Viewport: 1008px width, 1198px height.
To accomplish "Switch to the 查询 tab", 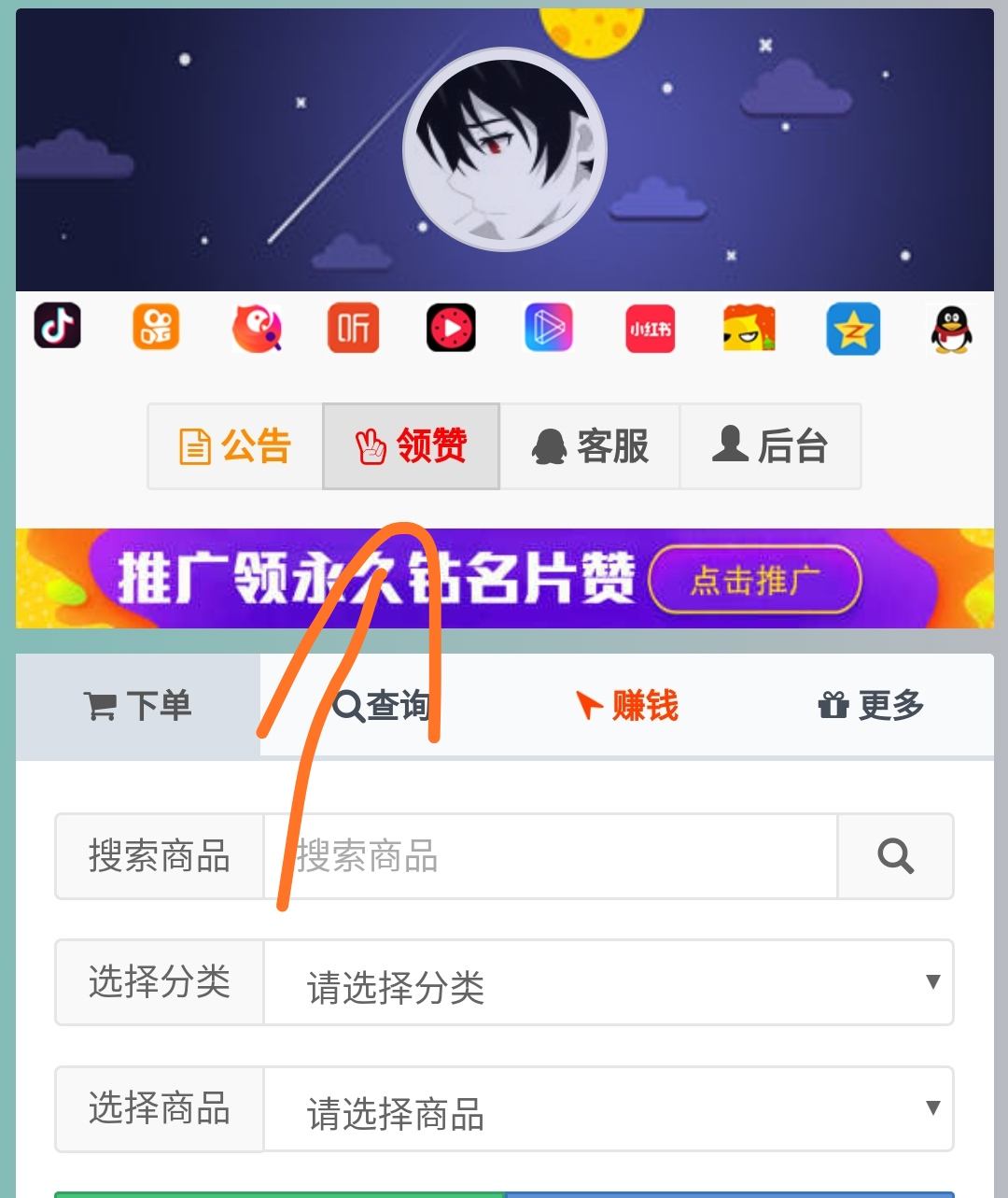I will click(x=381, y=706).
